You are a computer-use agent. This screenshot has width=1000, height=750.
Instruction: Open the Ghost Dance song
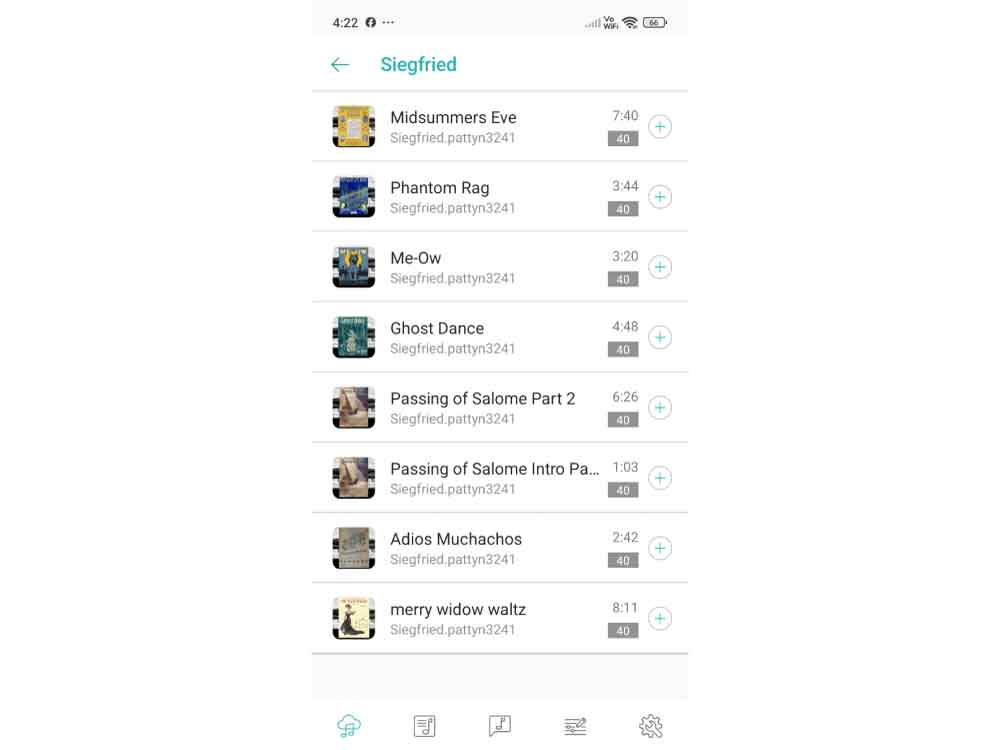point(437,328)
